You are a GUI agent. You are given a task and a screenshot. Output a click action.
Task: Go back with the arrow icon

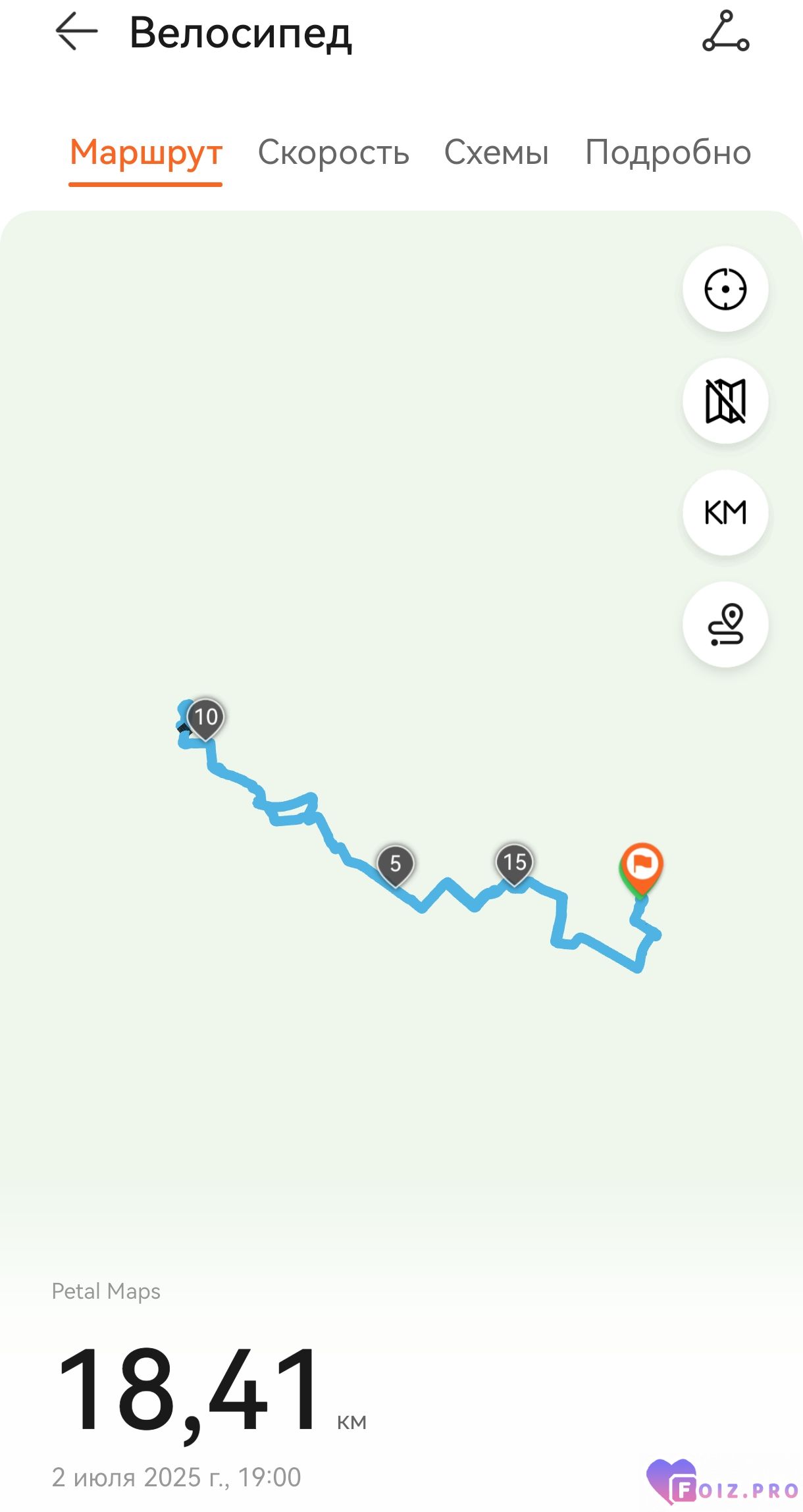76,32
